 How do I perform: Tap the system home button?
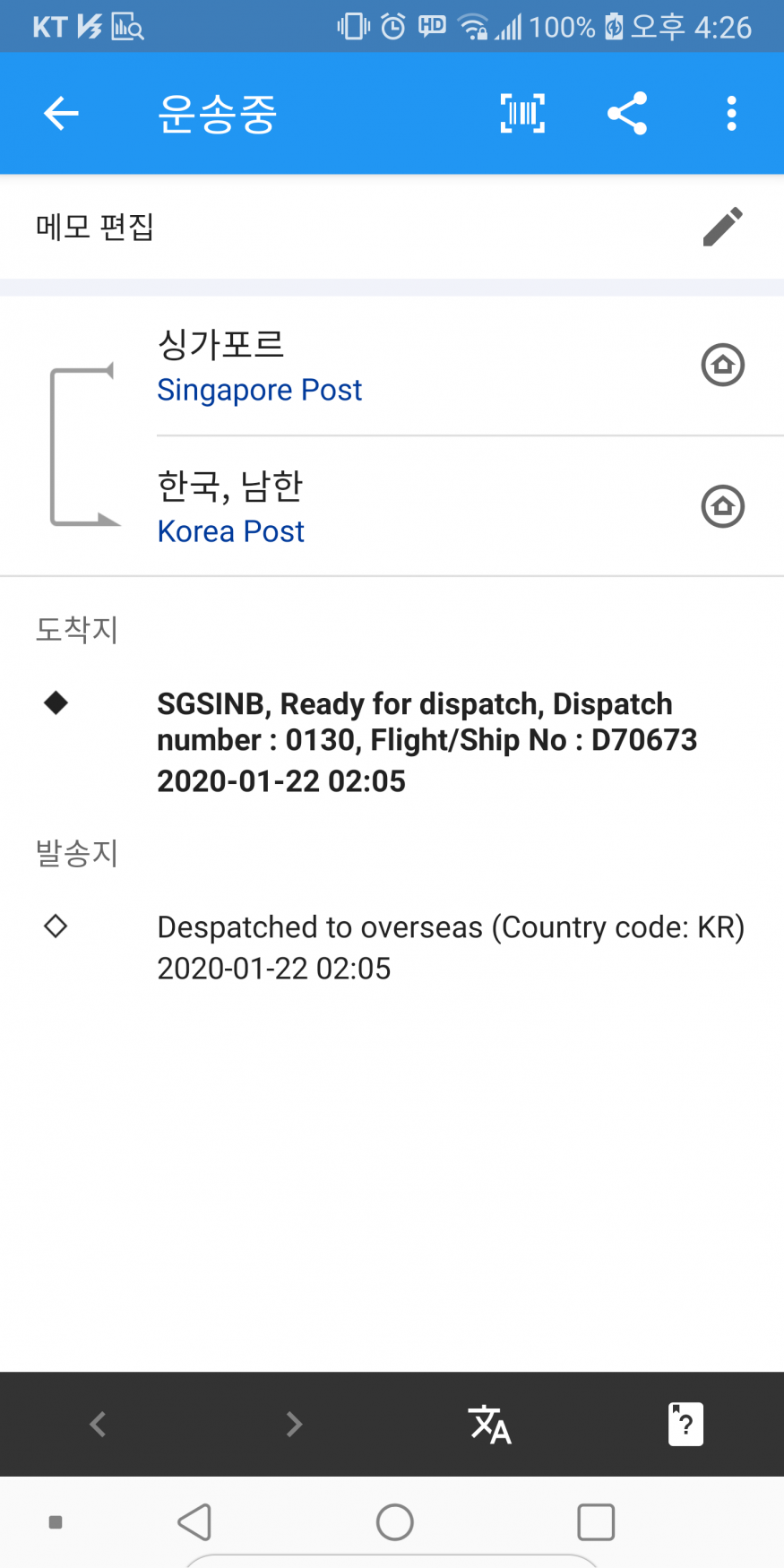(x=395, y=1521)
